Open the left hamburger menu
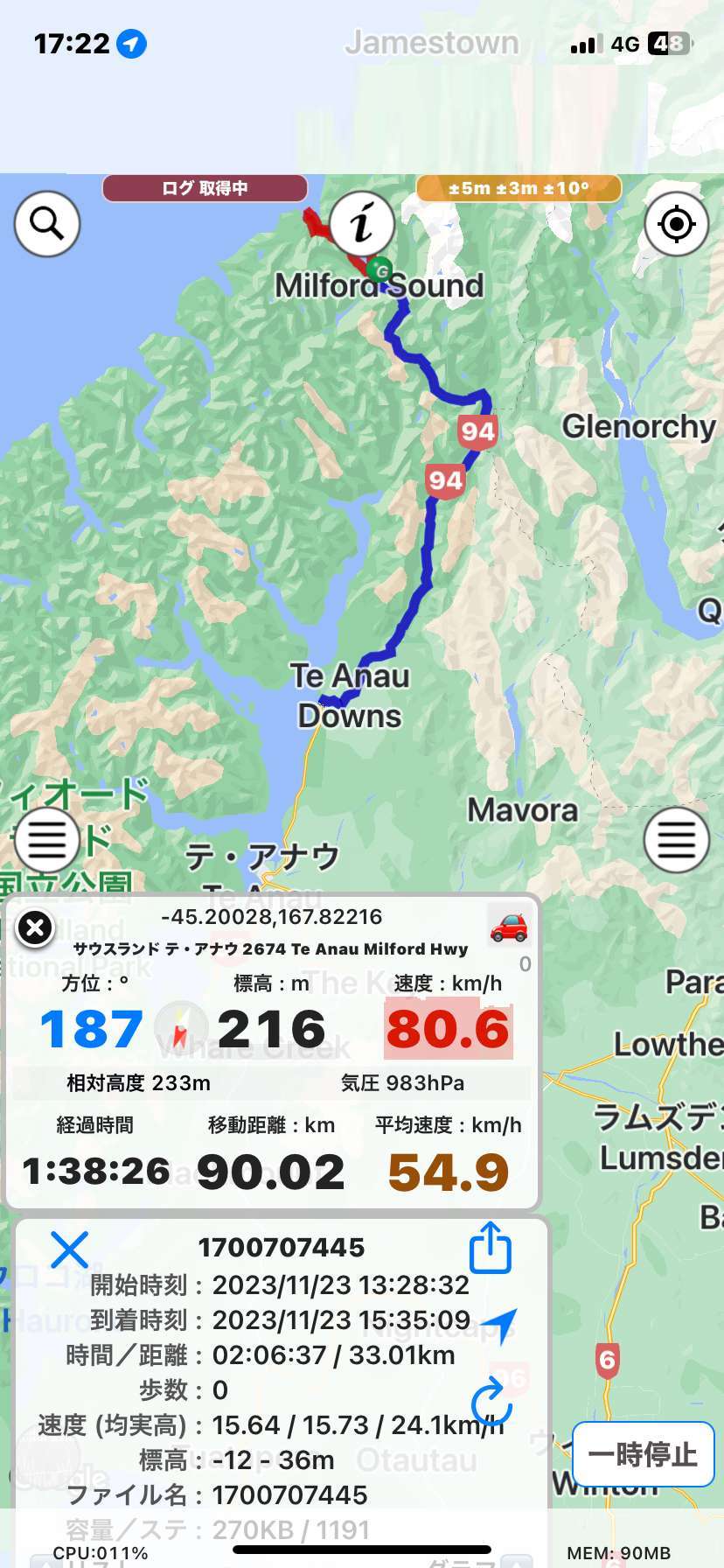The image size is (724, 1568). tap(47, 840)
